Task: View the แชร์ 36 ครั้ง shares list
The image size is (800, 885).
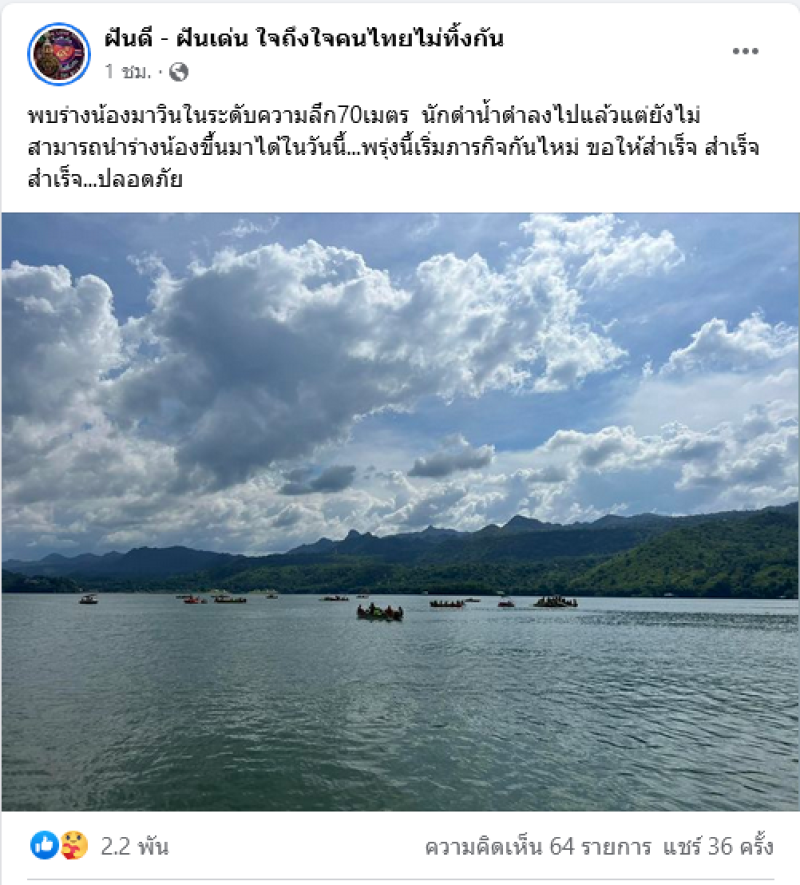Action: pyautogui.click(x=718, y=846)
